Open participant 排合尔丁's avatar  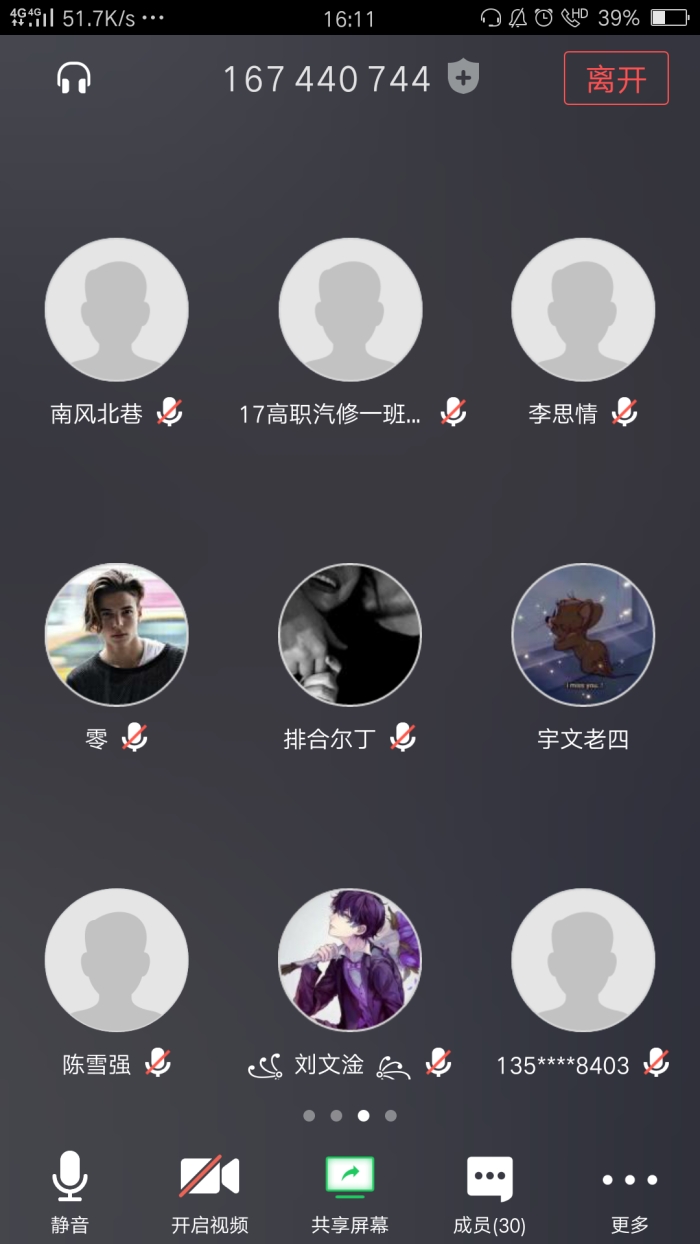coord(350,635)
